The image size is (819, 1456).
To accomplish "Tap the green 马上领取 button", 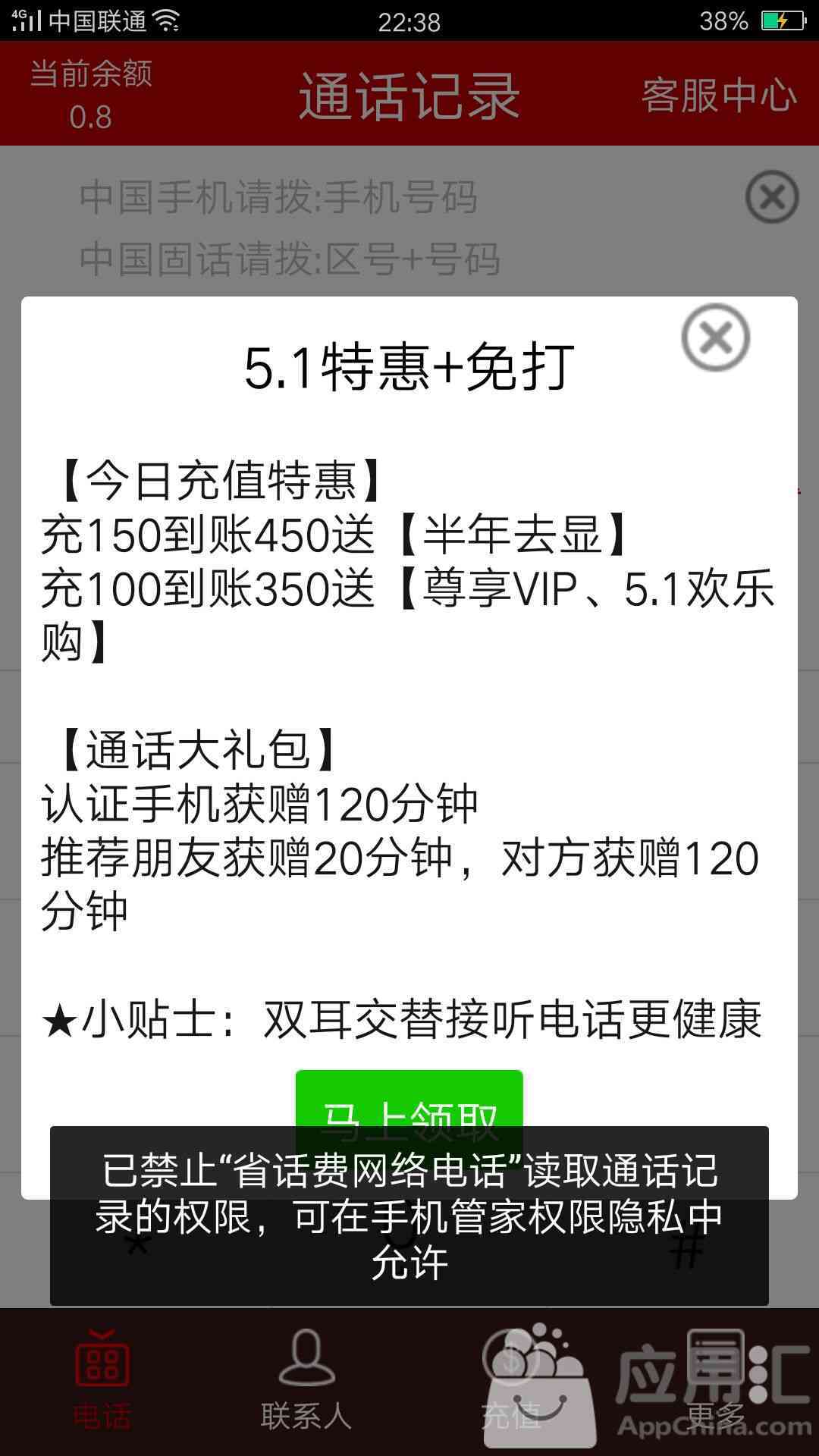I will [409, 1100].
